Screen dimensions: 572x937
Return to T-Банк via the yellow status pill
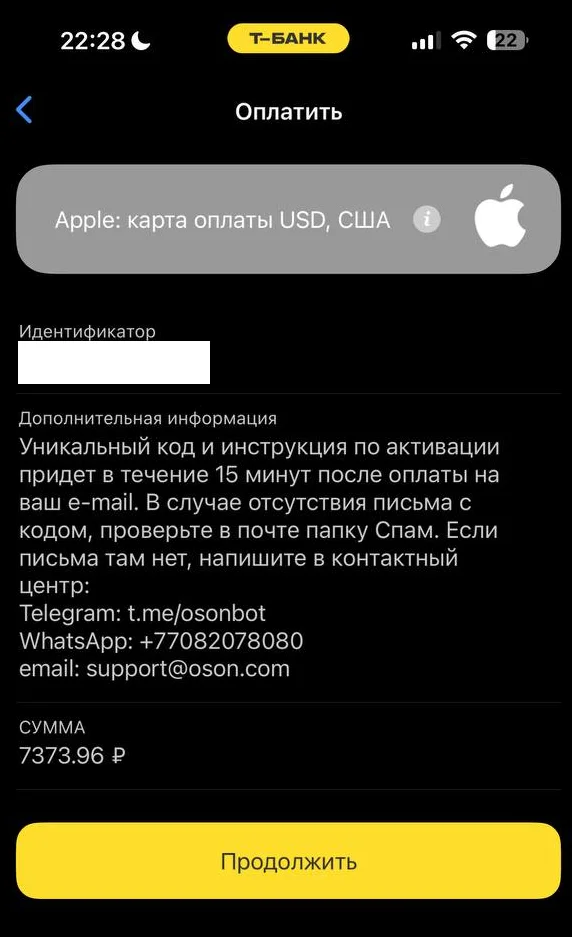point(288,38)
